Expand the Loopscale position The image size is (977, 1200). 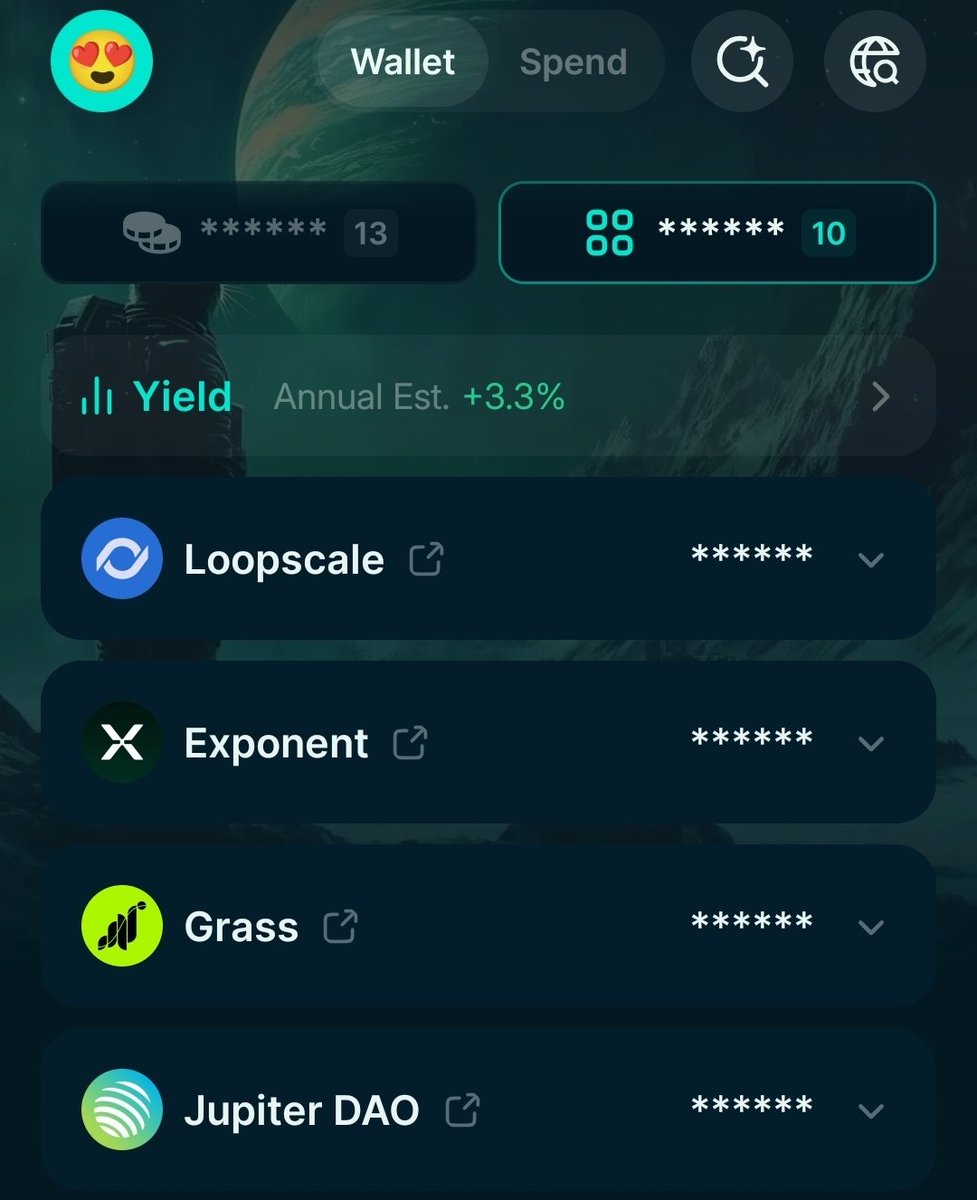(x=871, y=559)
